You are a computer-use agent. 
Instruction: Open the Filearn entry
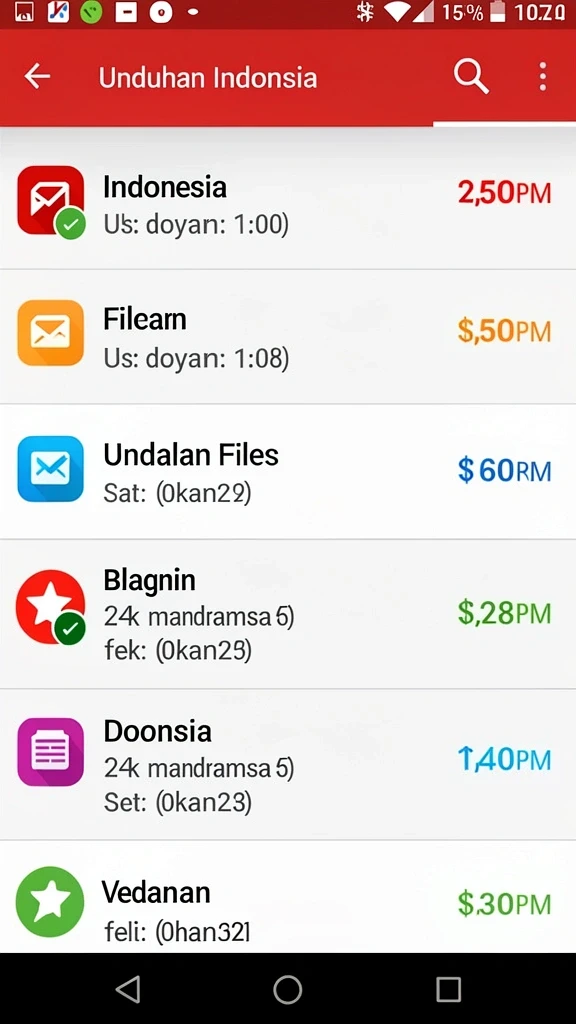pos(288,336)
